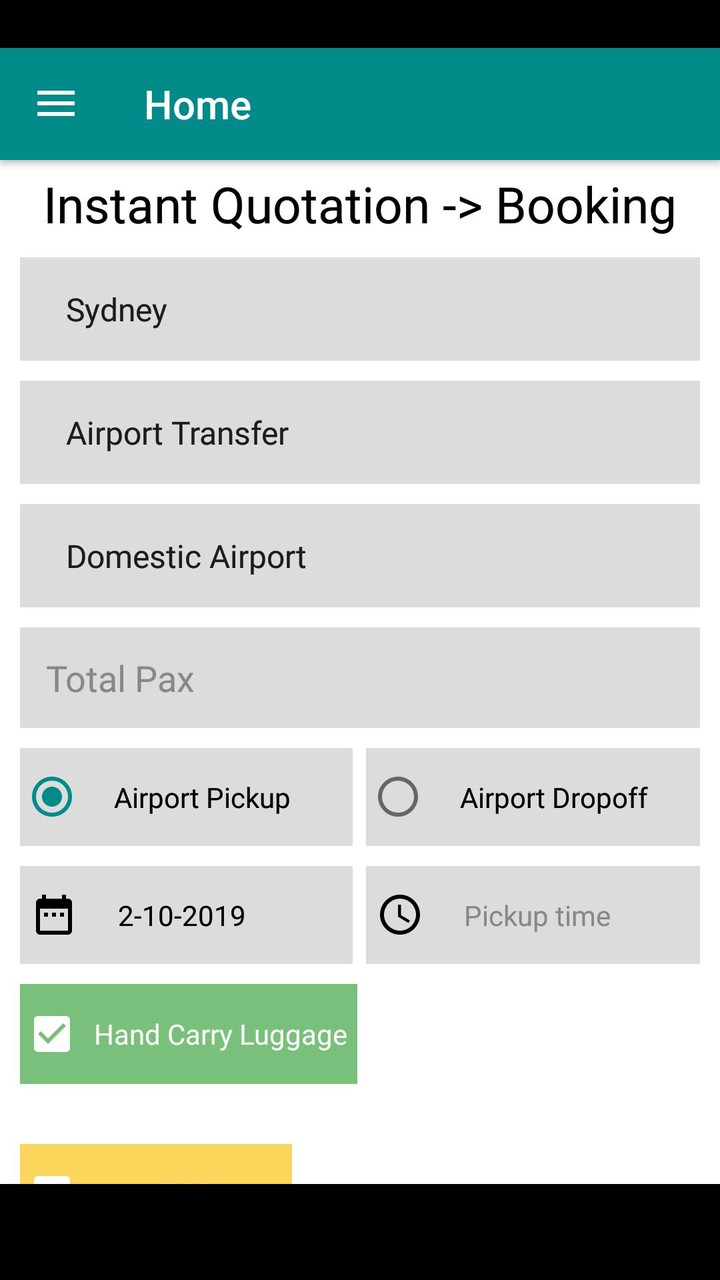720x1280 pixels.
Task: Tap the empty radio circle beside Airport Dropoff
Action: [x=398, y=797]
